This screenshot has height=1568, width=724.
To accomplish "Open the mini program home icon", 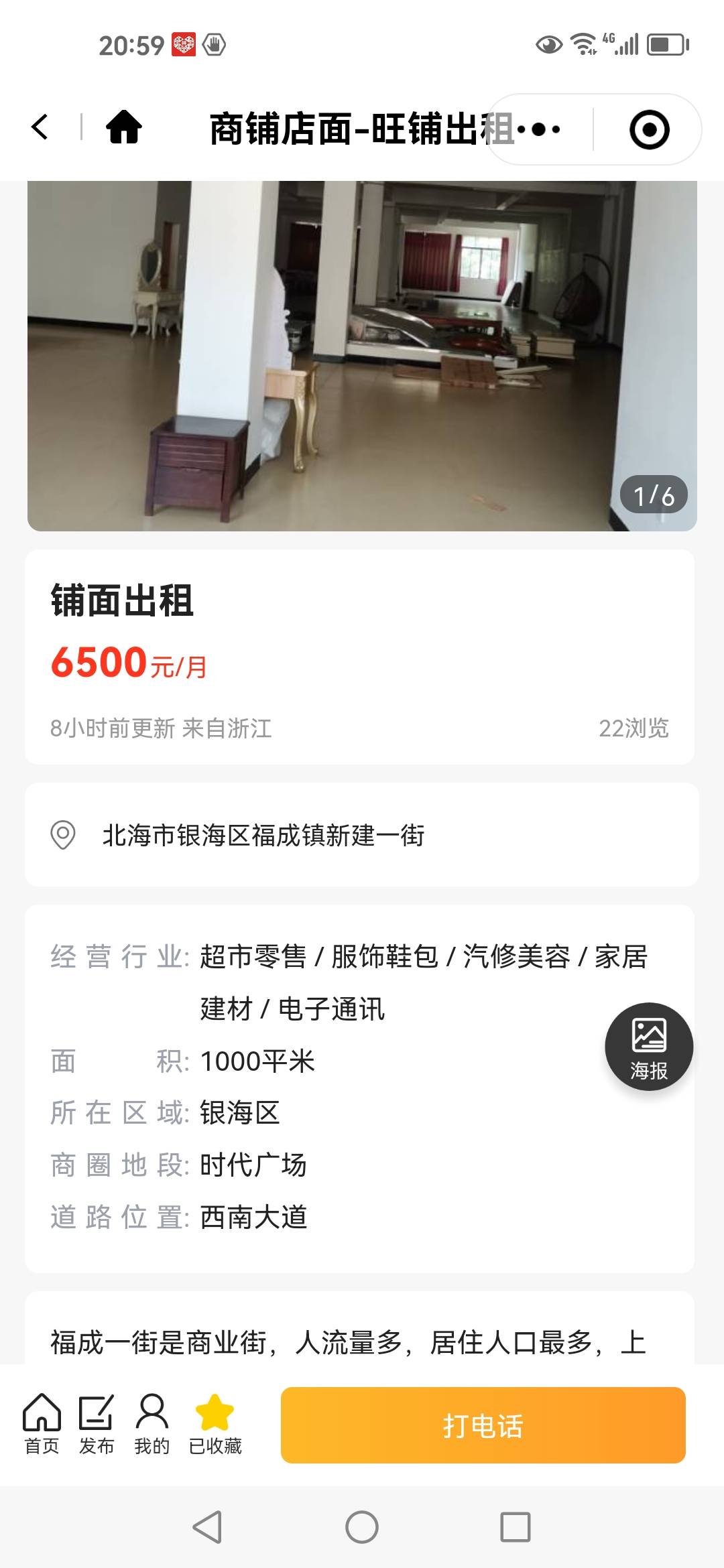I will coord(124,127).
